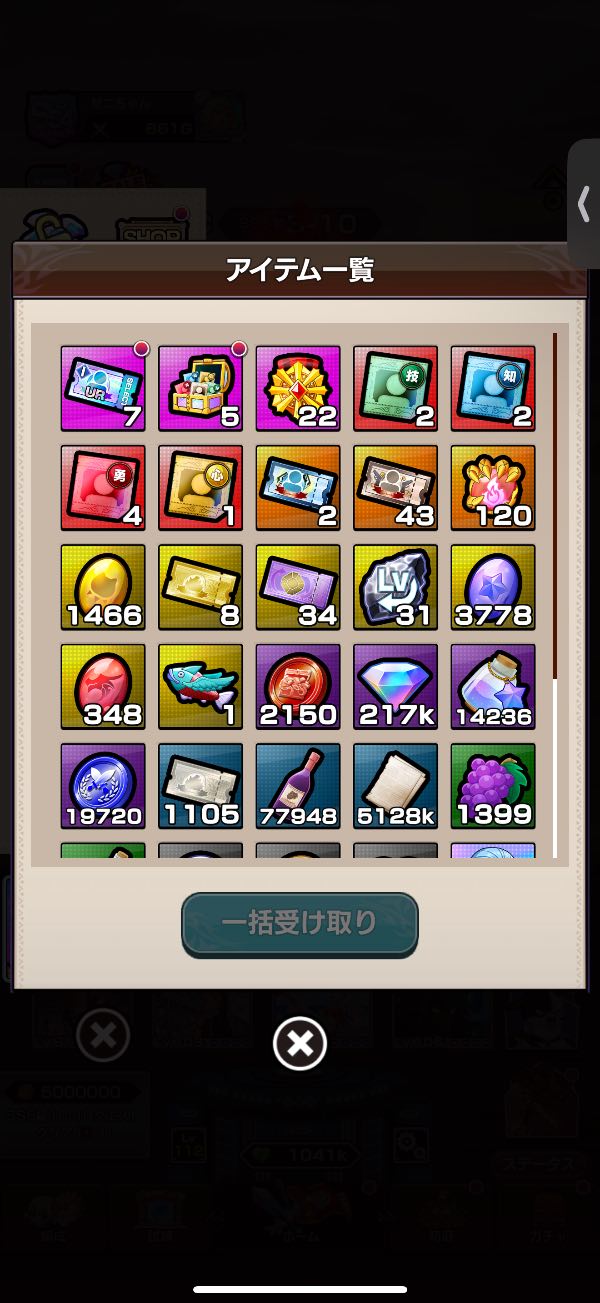Image resolution: width=600 pixels, height=1303 pixels.
Task: Expand the side panel arrow handle
Action: (x=584, y=204)
